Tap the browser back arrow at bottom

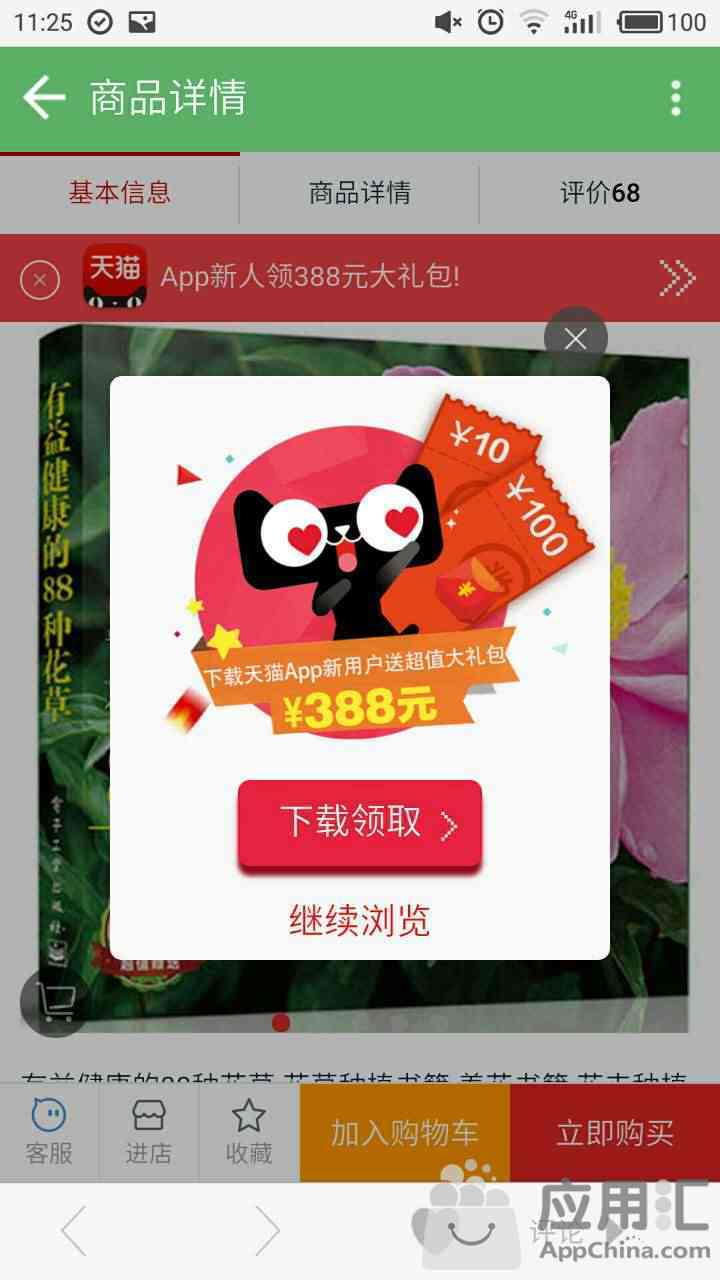coord(74,1231)
